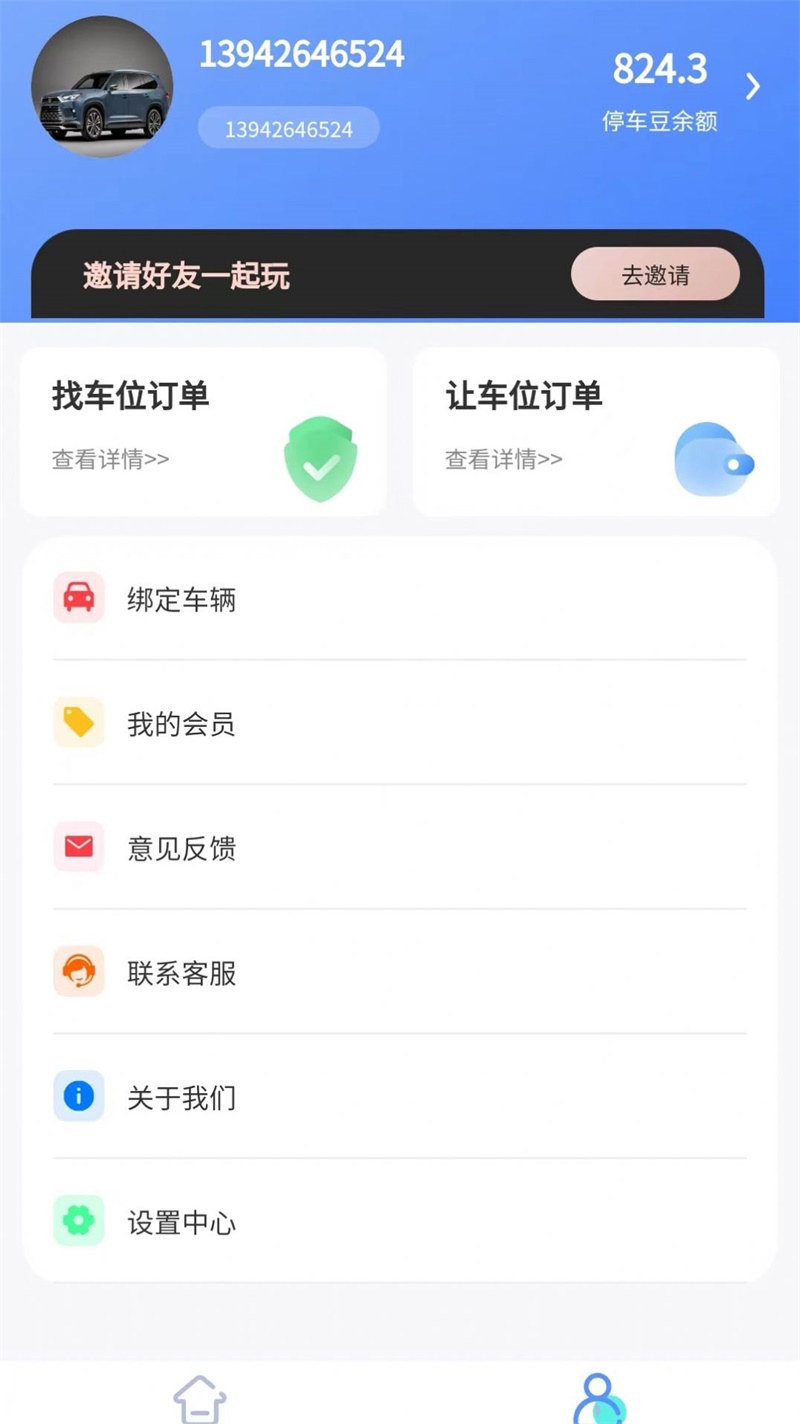Screen dimensions: 800x1424
Task: Open the 意见反馈 mail envelope icon
Action: (79, 847)
